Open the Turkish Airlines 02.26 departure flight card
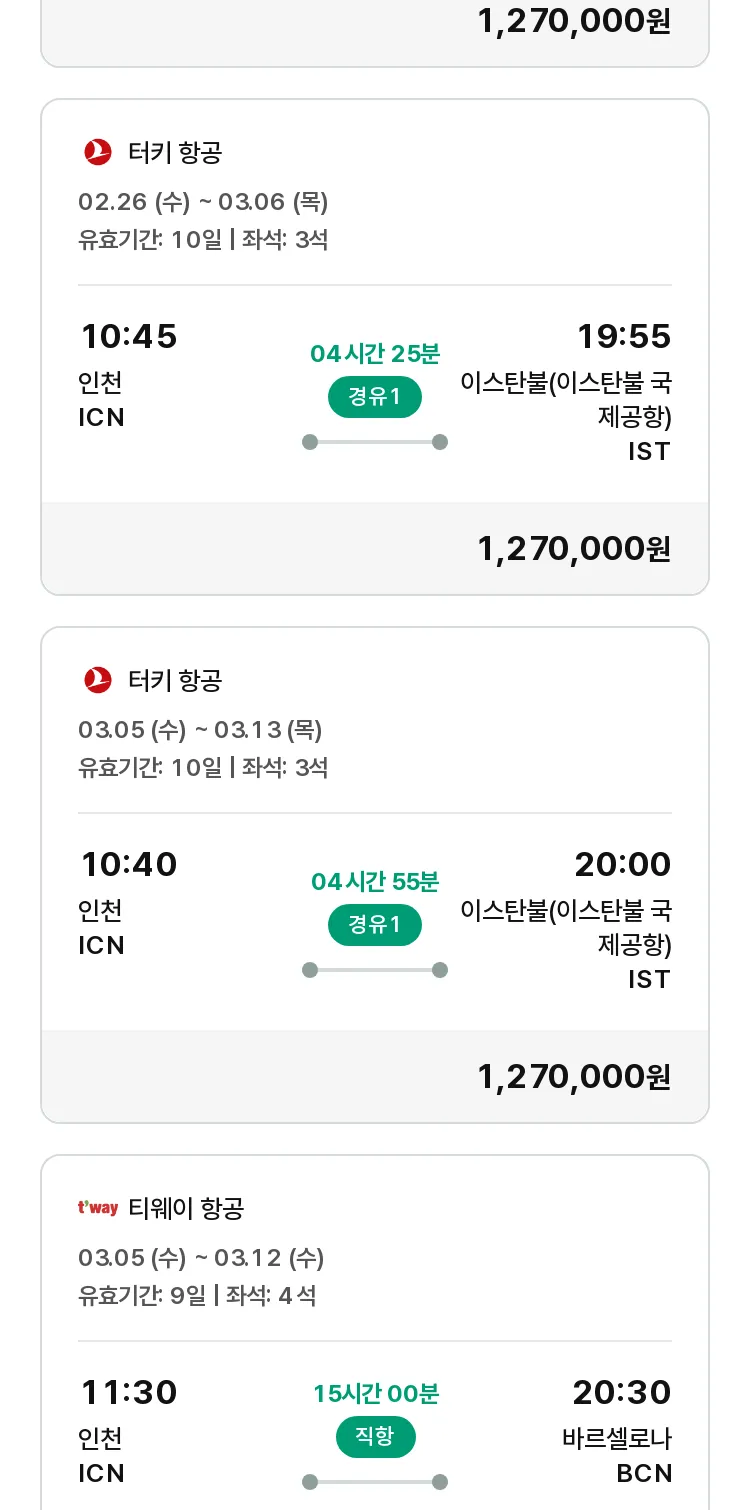Image resolution: width=750 pixels, height=1510 pixels. pos(375,347)
